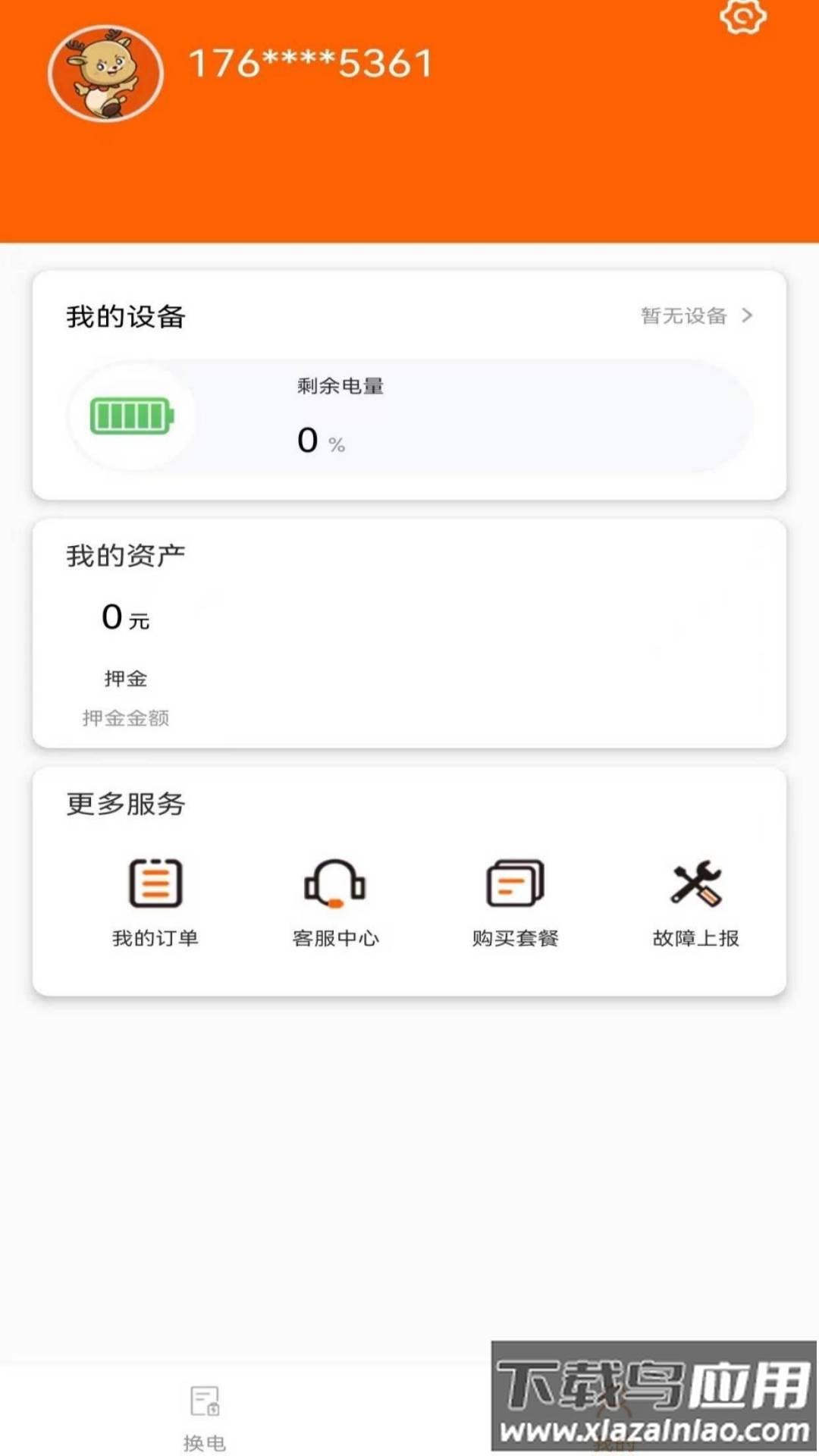Image resolution: width=819 pixels, height=1456 pixels.
Task: Click the 更多服务 section title
Action: tap(126, 805)
